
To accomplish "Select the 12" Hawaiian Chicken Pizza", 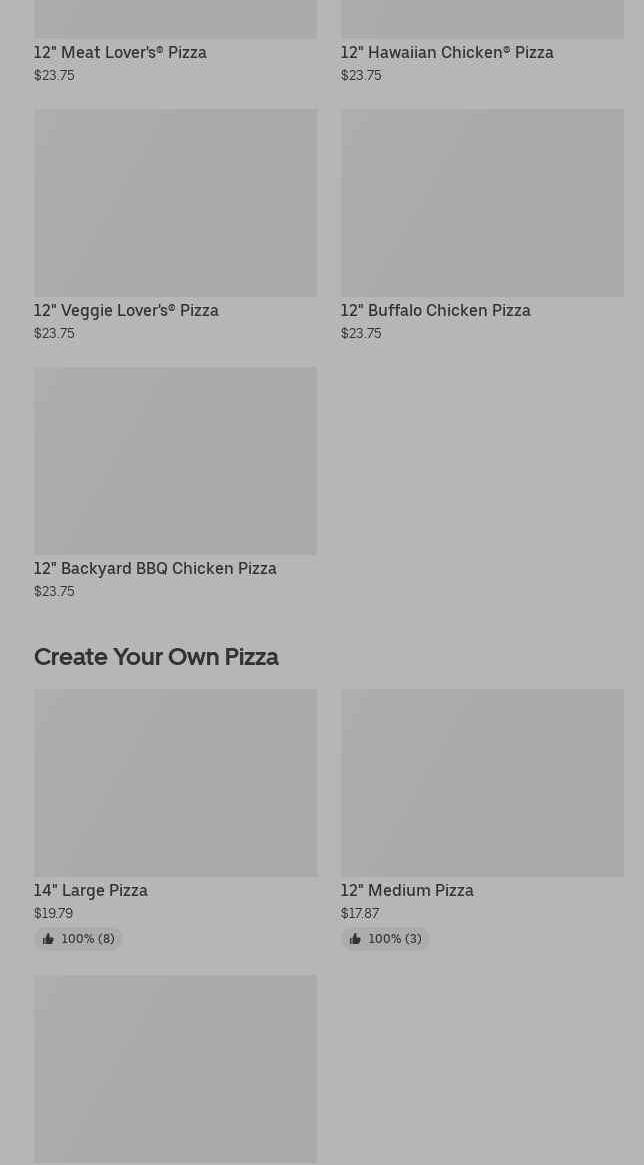I will (446, 52).
